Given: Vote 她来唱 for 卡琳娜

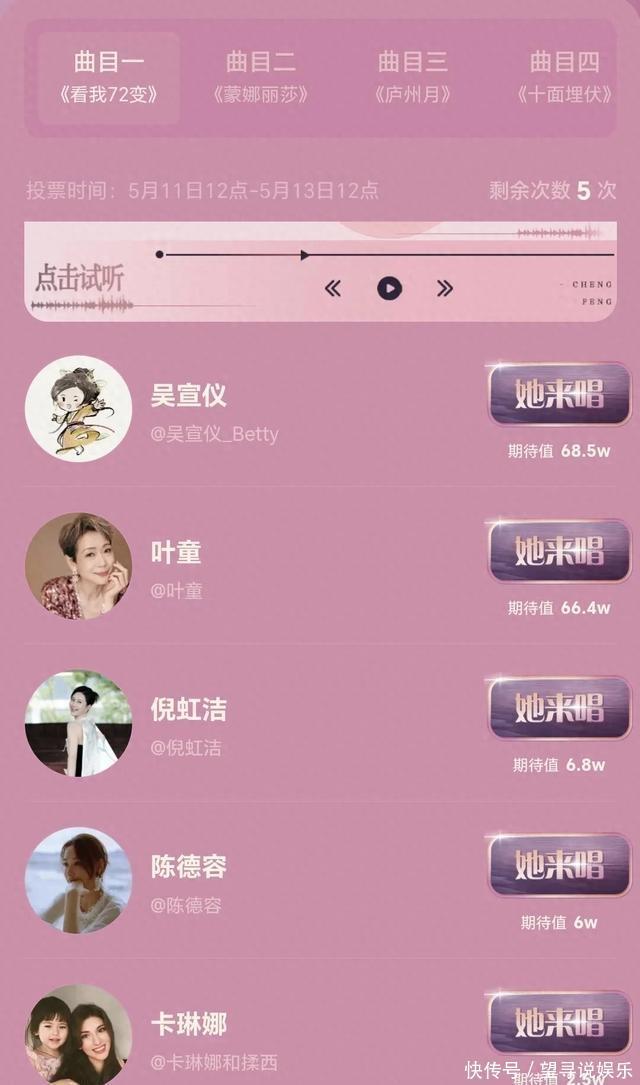Looking at the screenshot, I should click(x=559, y=1022).
